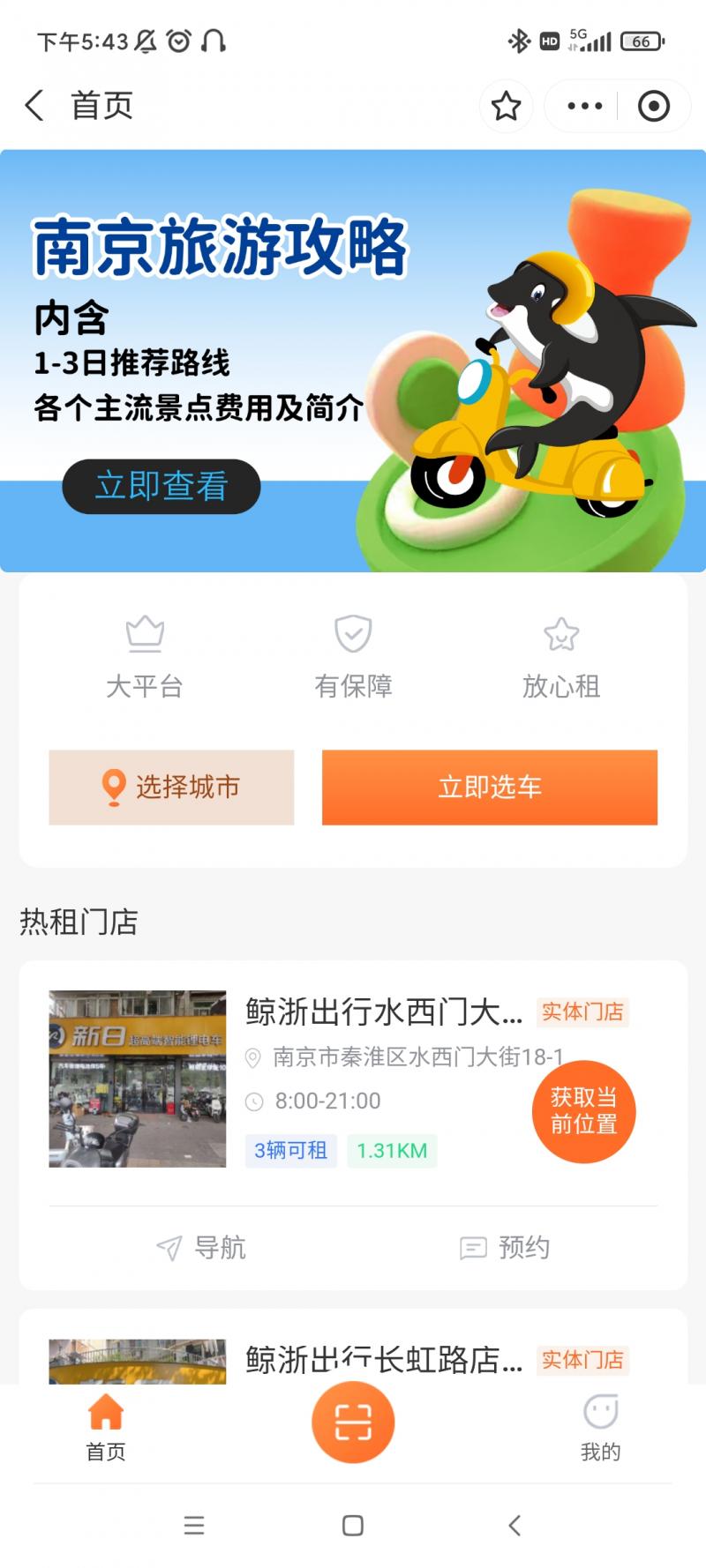The height and width of the screenshot is (1568, 706).
Task: Open the 鲸浙出行水西门大街 store card
Action: point(383,1012)
